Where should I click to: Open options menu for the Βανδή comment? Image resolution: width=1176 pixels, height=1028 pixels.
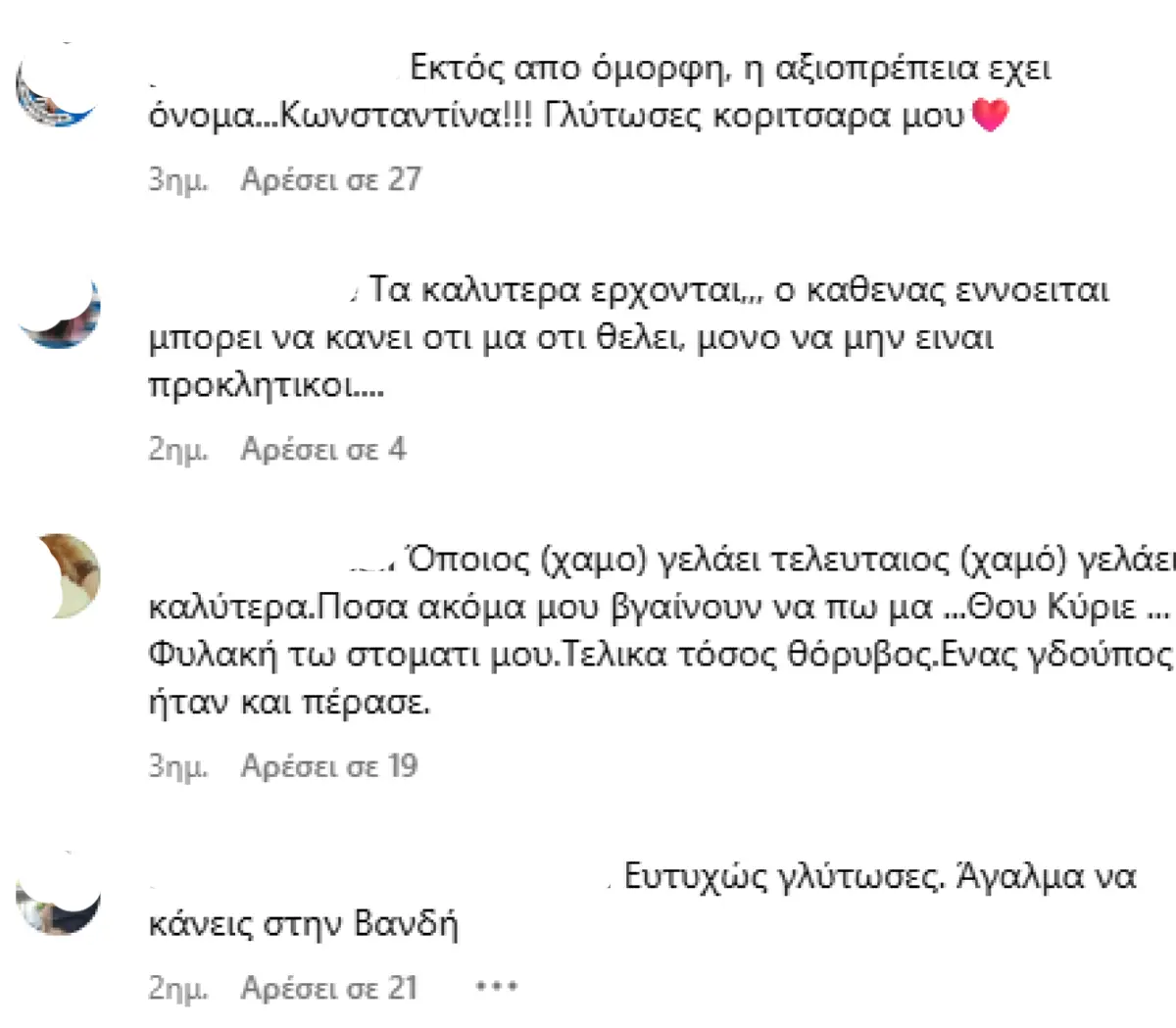496,986
